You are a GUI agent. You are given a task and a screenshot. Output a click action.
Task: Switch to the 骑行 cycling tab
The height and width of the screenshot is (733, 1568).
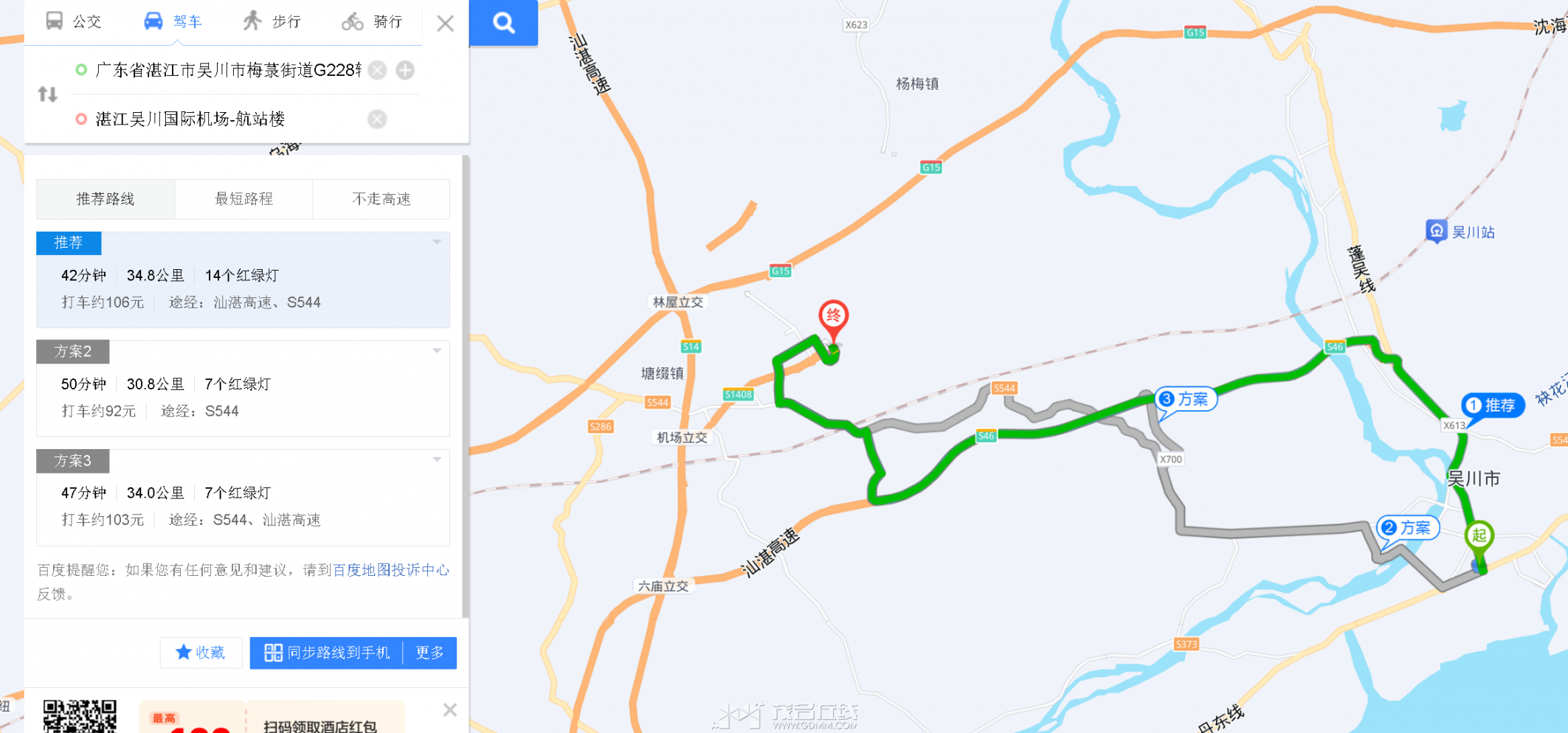[x=373, y=21]
